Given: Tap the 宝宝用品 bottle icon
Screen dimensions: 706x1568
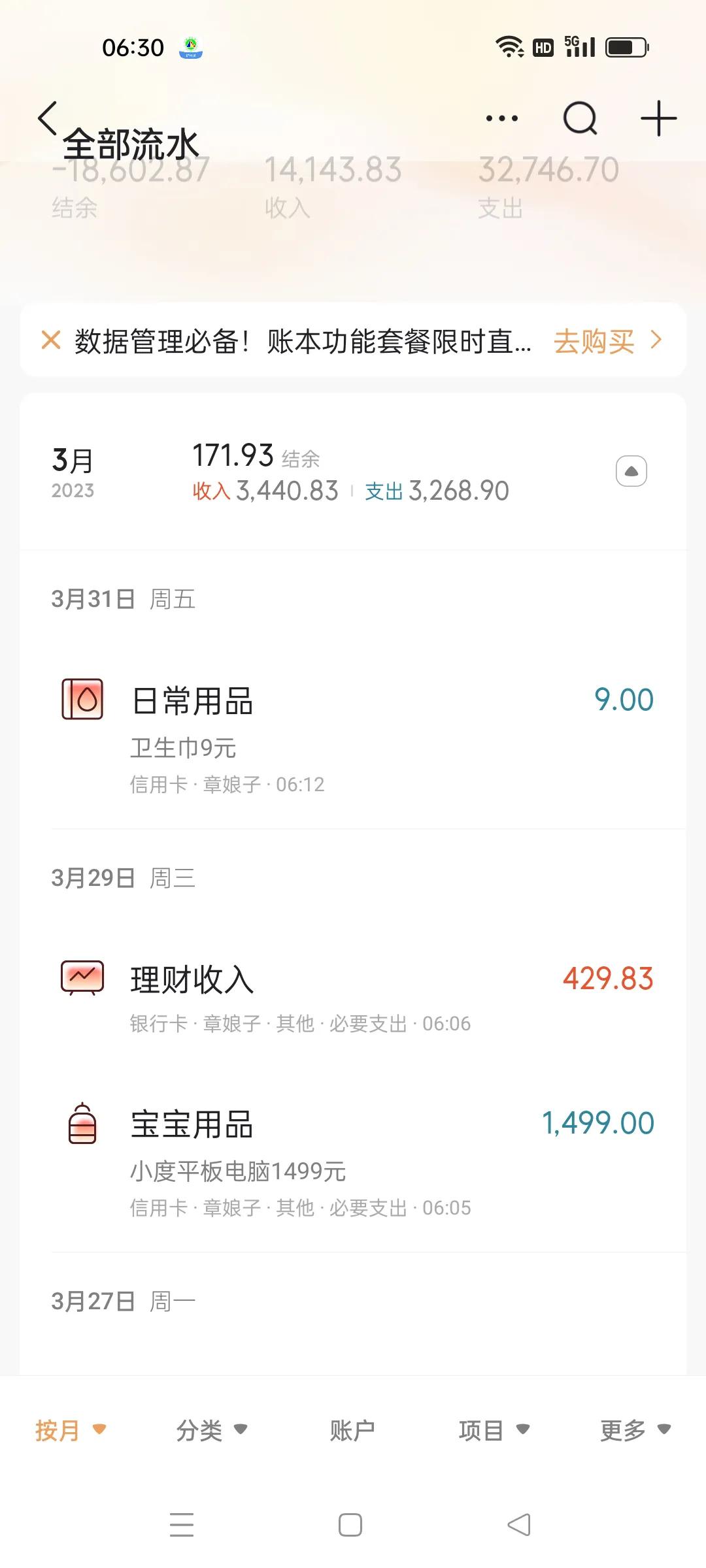Looking at the screenshot, I should click(81, 1122).
